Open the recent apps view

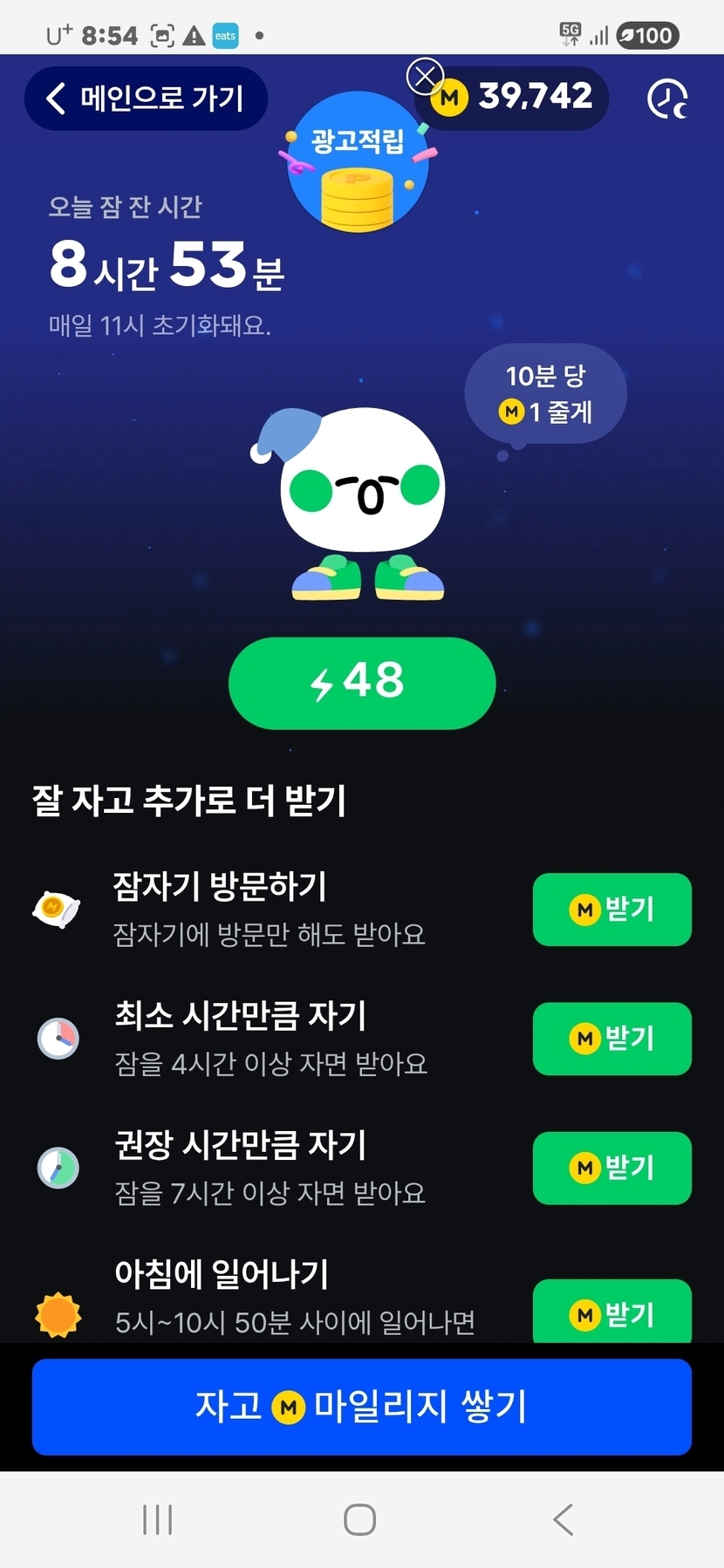[x=158, y=1520]
